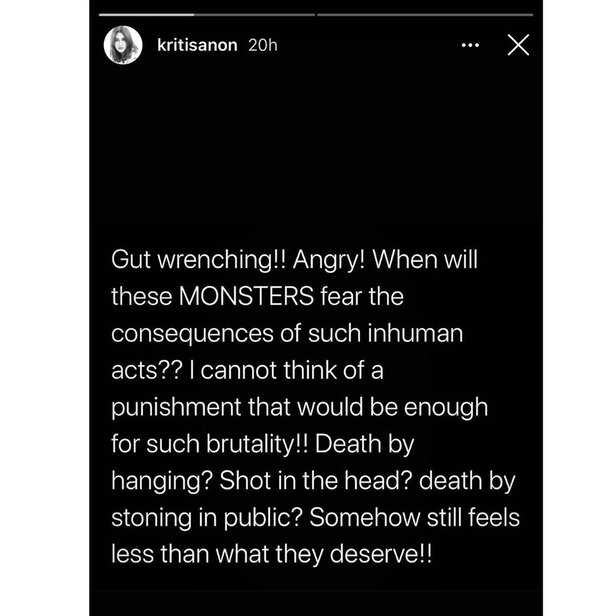This screenshot has width=616, height=616.
Task: Open kritisanon's profile picture
Action: [123, 45]
